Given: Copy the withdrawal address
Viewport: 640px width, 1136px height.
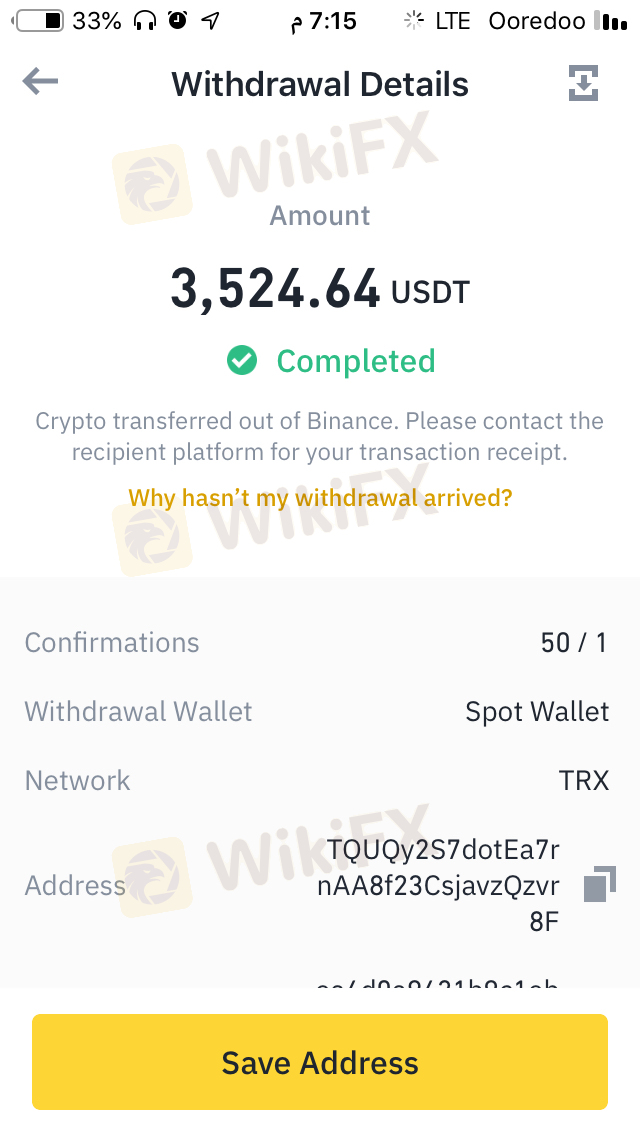Looking at the screenshot, I should [599, 884].
